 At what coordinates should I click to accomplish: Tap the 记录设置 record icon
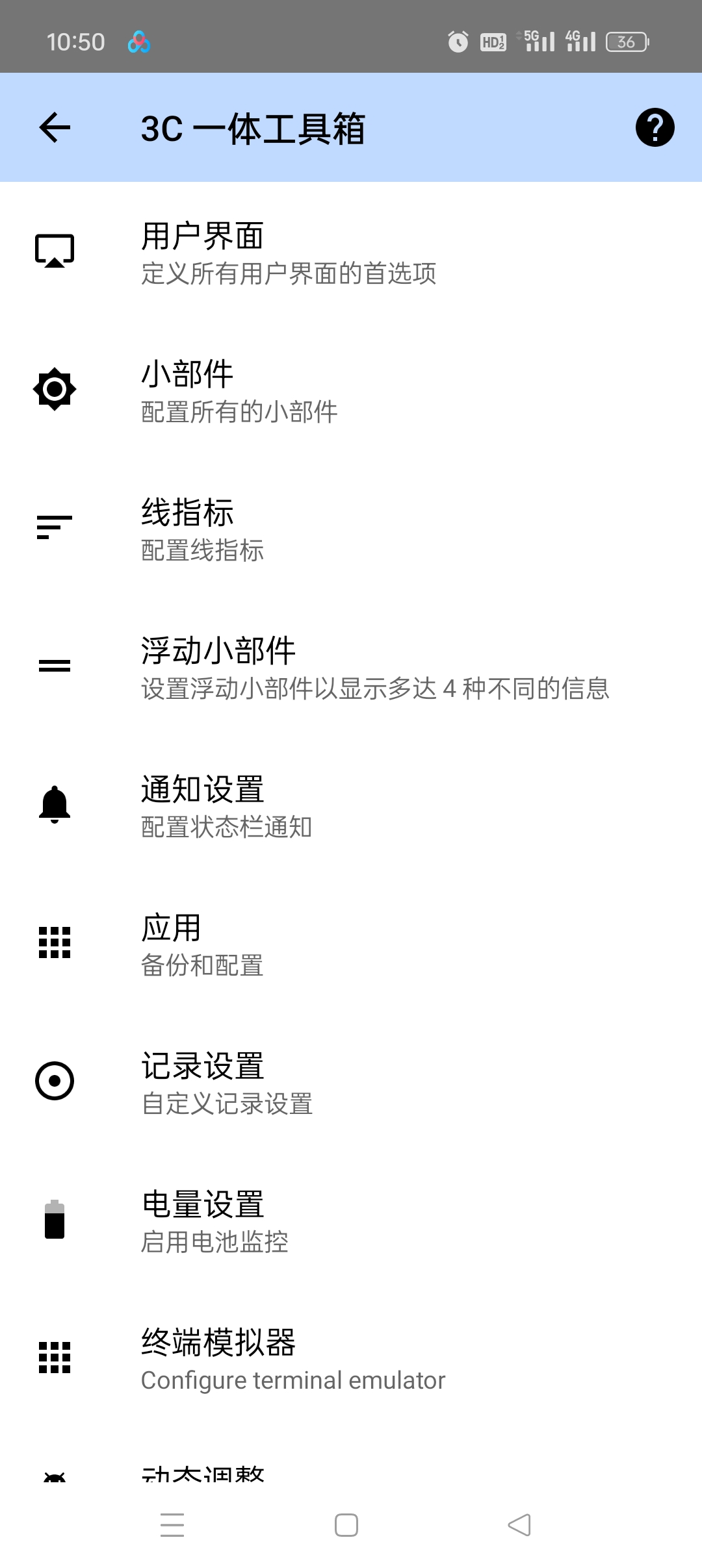click(54, 1081)
